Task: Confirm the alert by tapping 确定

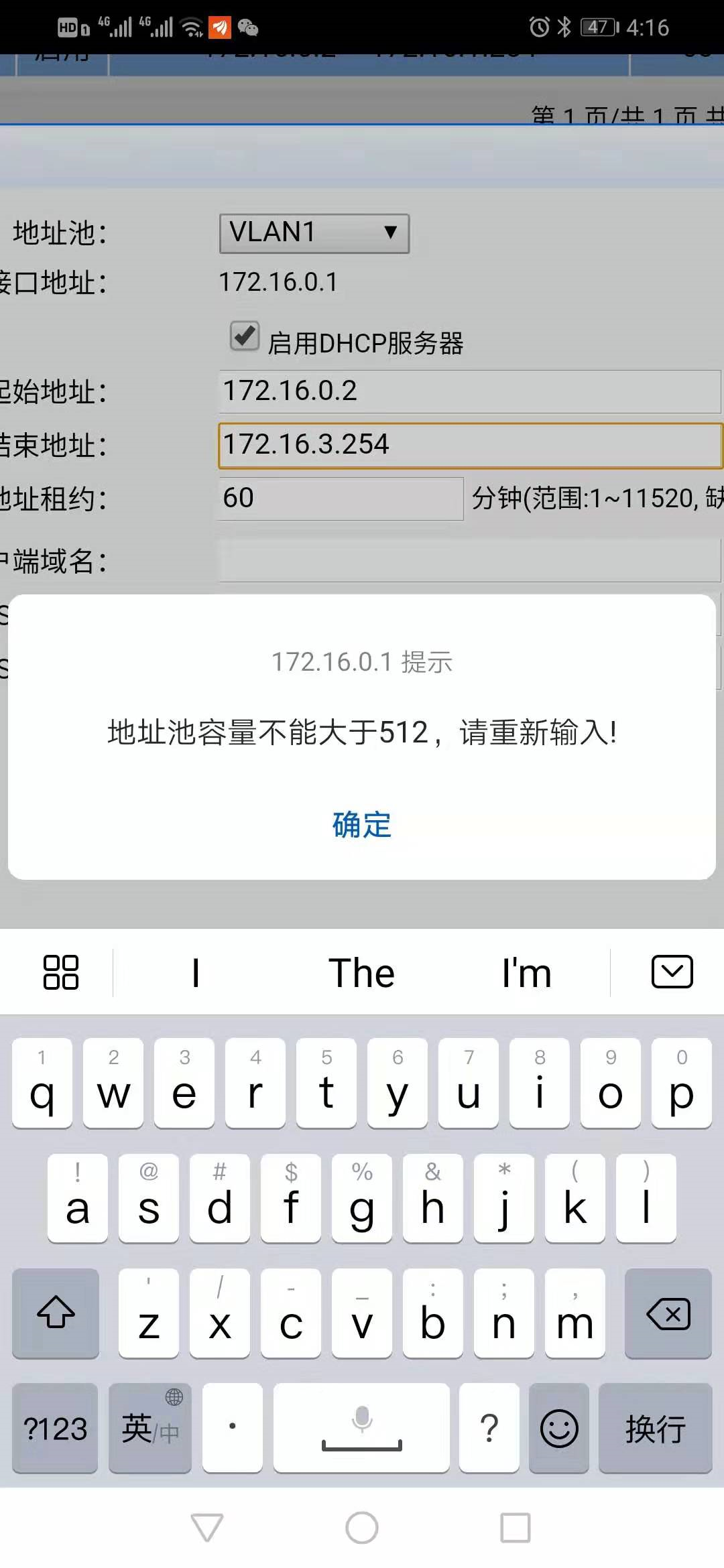Action: pos(361,824)
